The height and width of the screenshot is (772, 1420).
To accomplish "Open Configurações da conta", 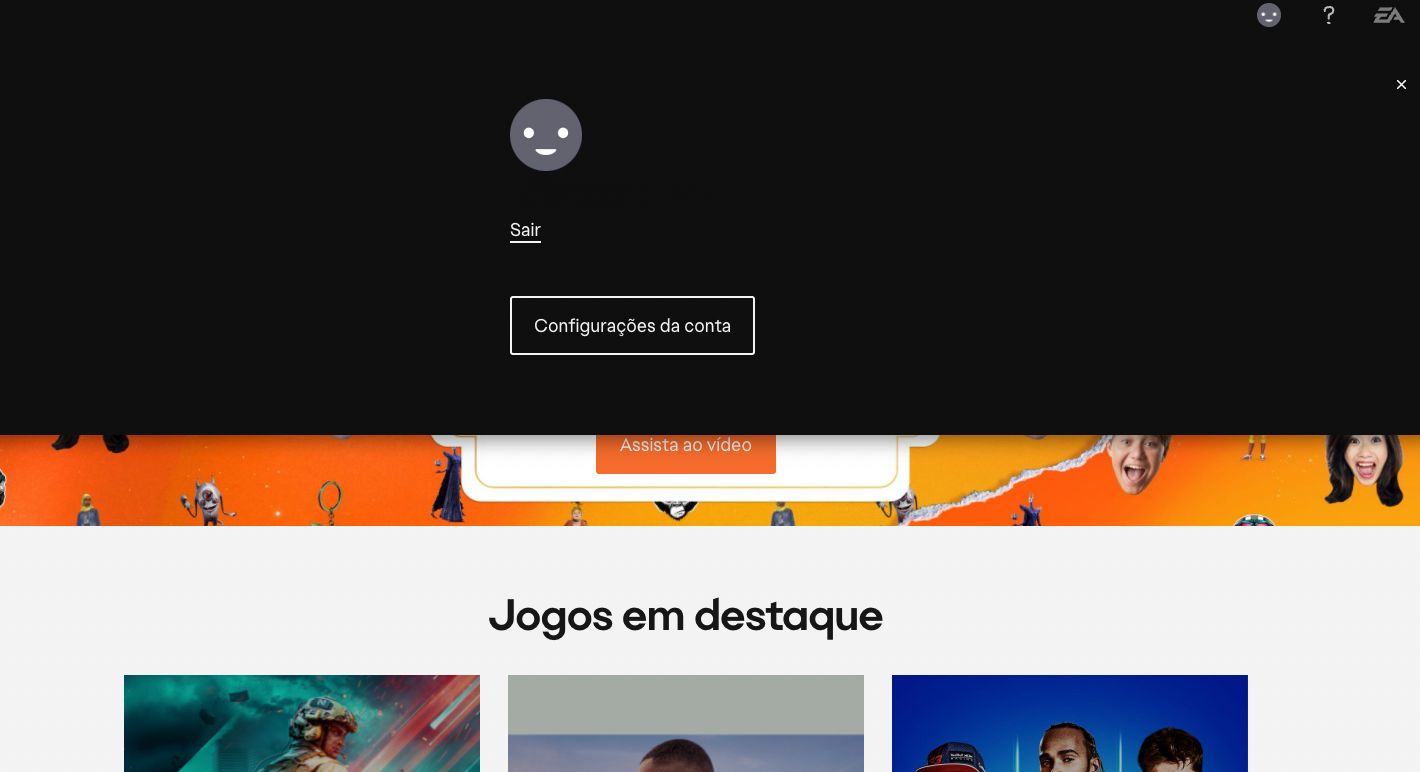I will 632,325.
